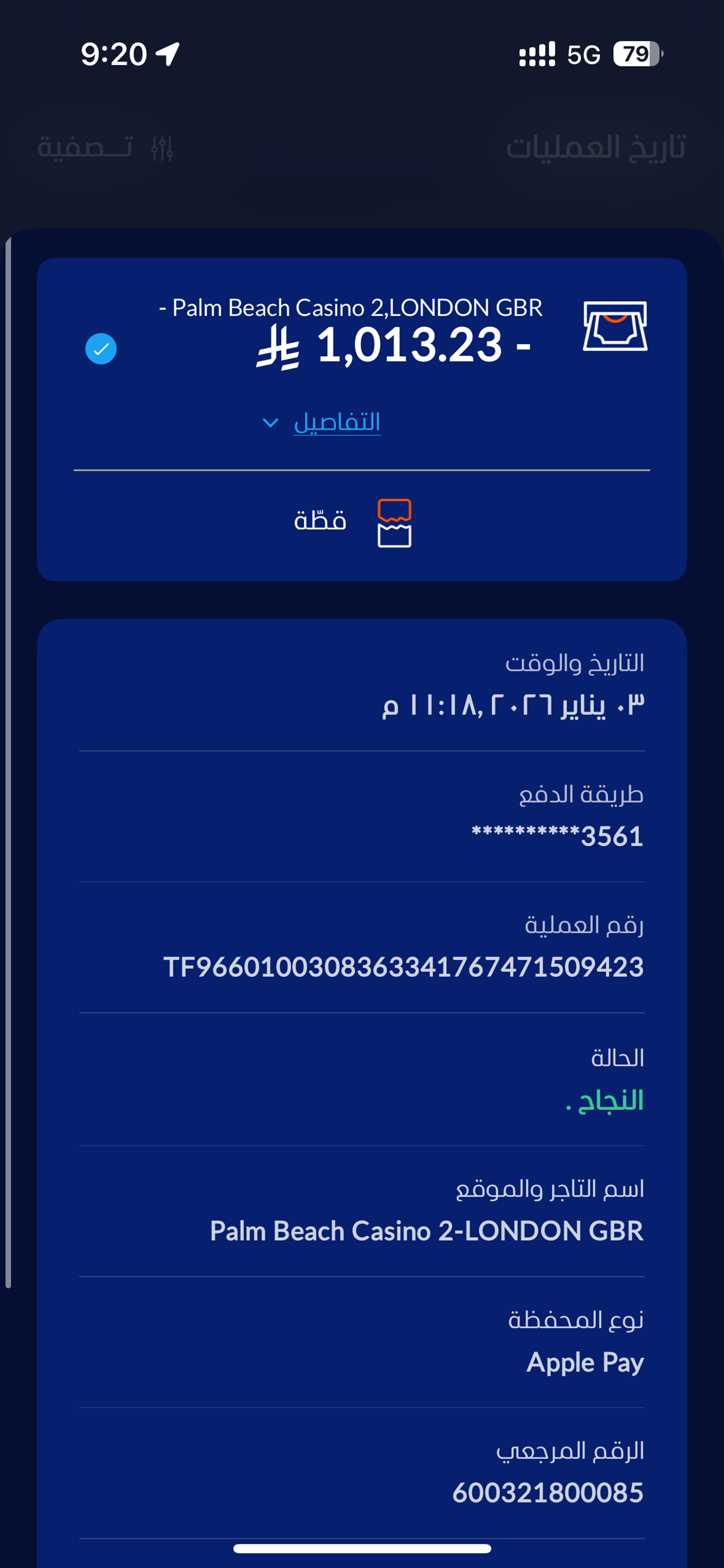The width and height of the screenshot is (724, 1568).
Task: Collapse the التفاصيل details link
Action: (x=336, y=422)
